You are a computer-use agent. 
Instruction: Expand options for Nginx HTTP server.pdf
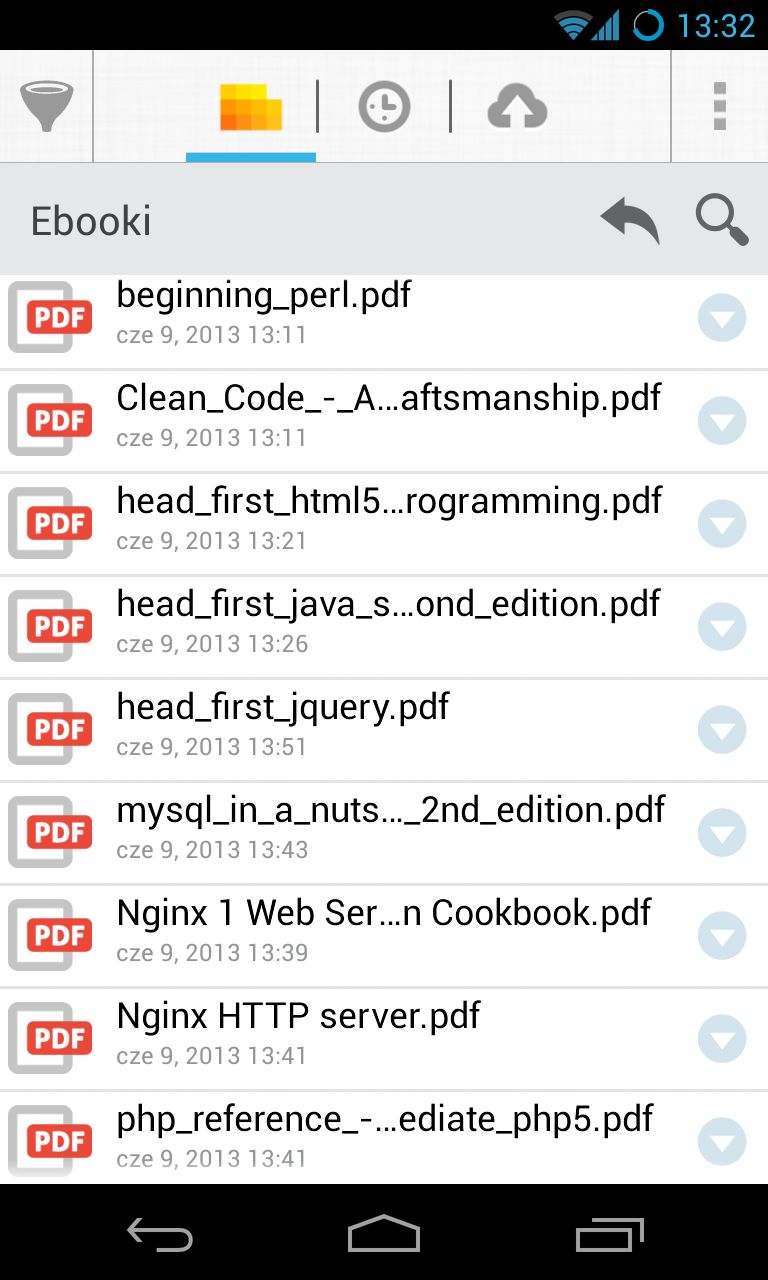[722, 1039]
